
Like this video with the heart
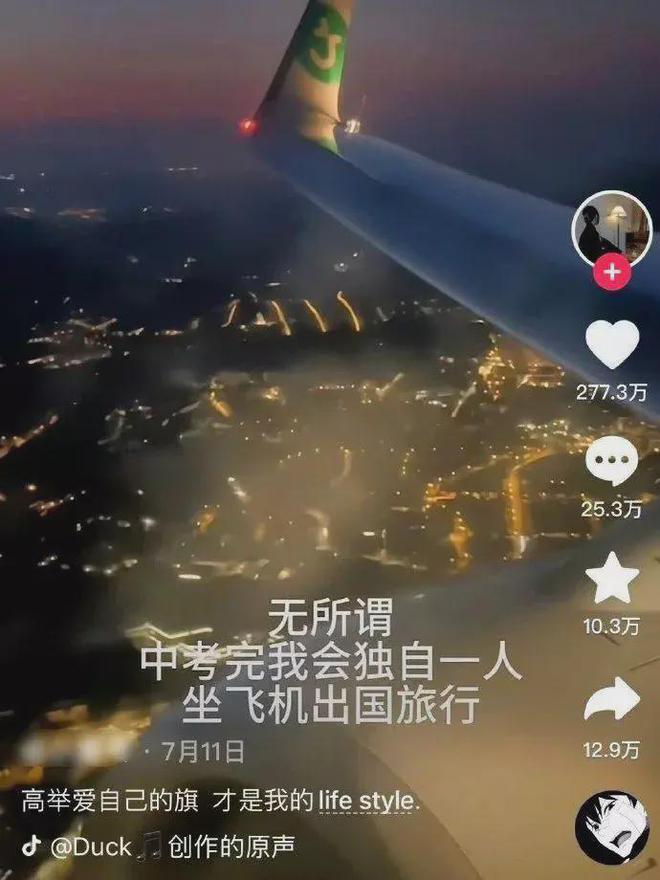[x=612, y=344]
